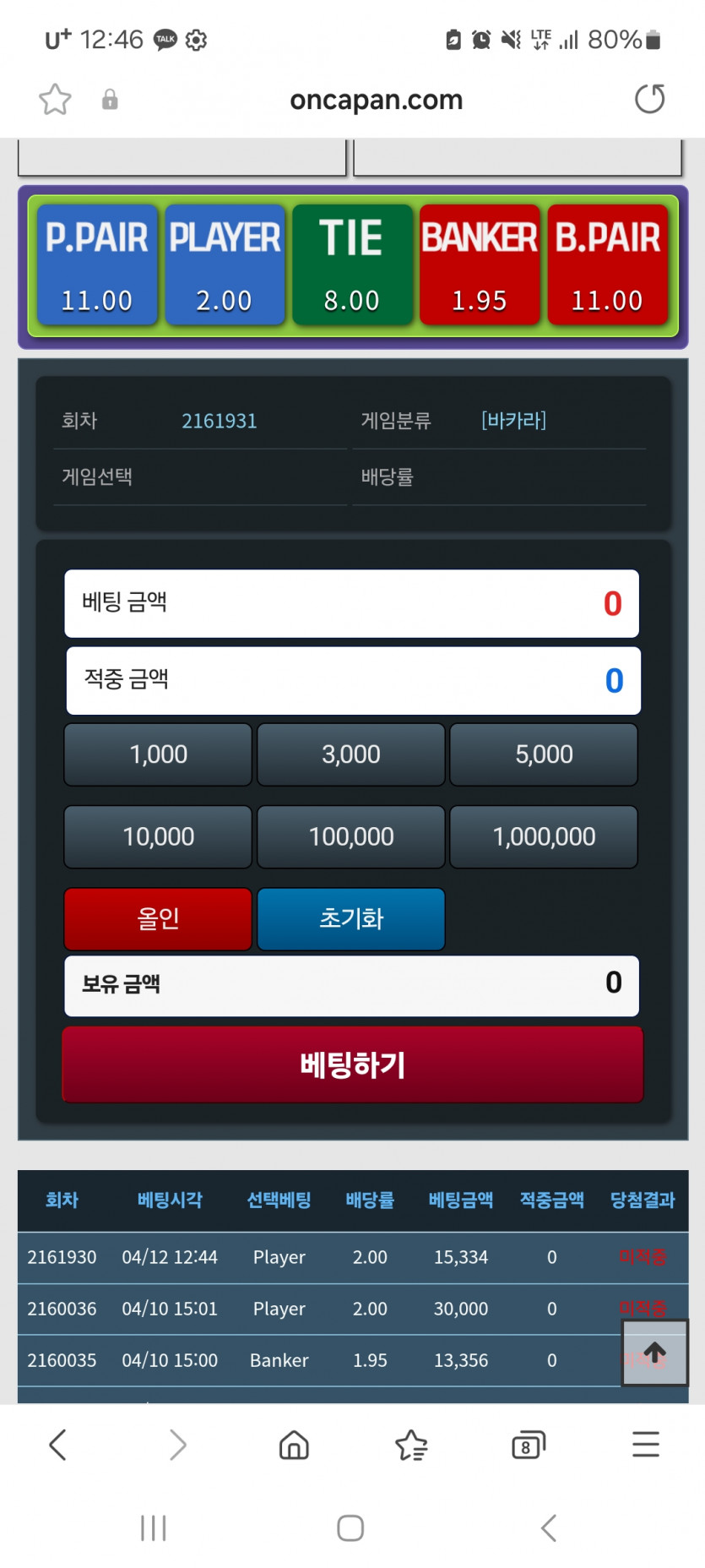
Task: Open the browser hamburger menu
Action: click(x=646, y=1445)
